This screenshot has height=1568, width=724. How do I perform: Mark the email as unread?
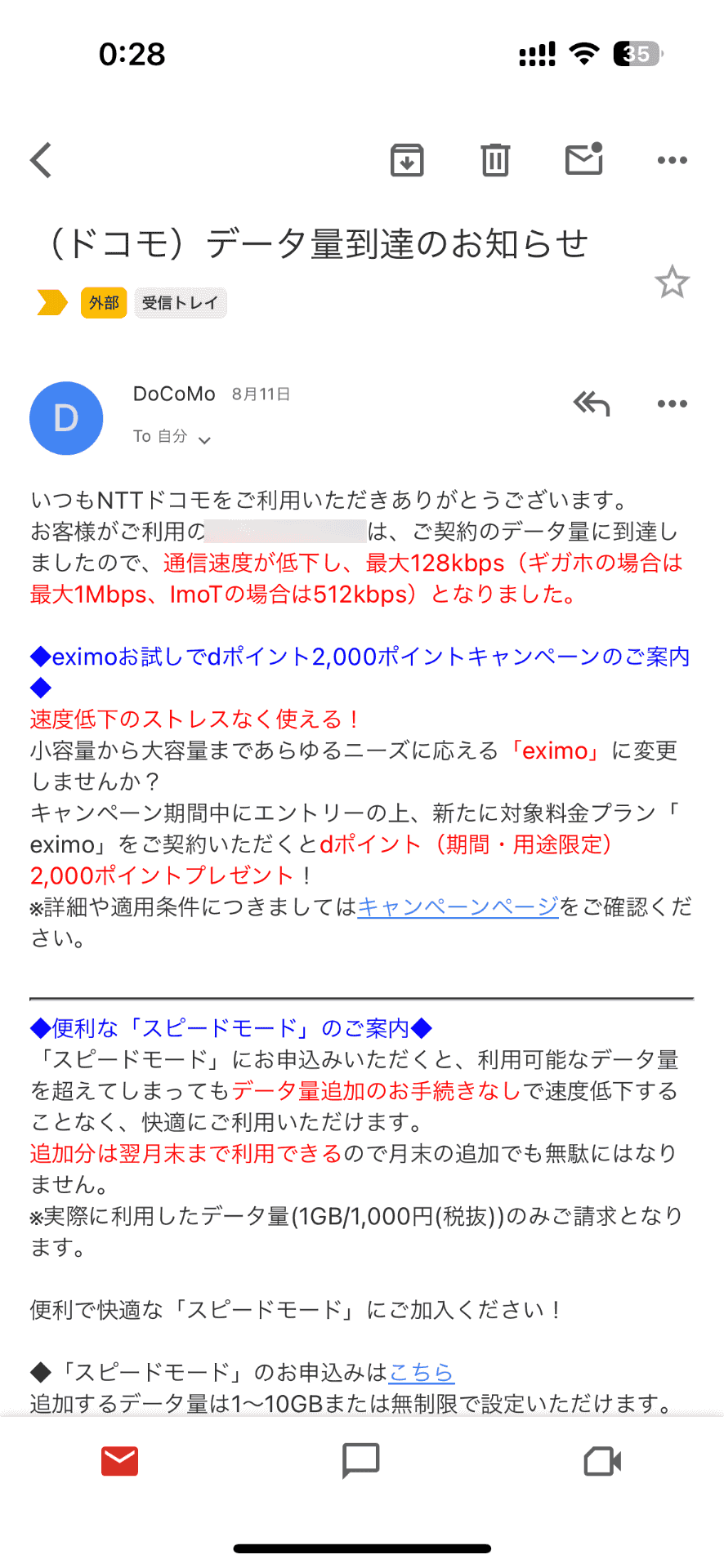click(x=583, y=160)
